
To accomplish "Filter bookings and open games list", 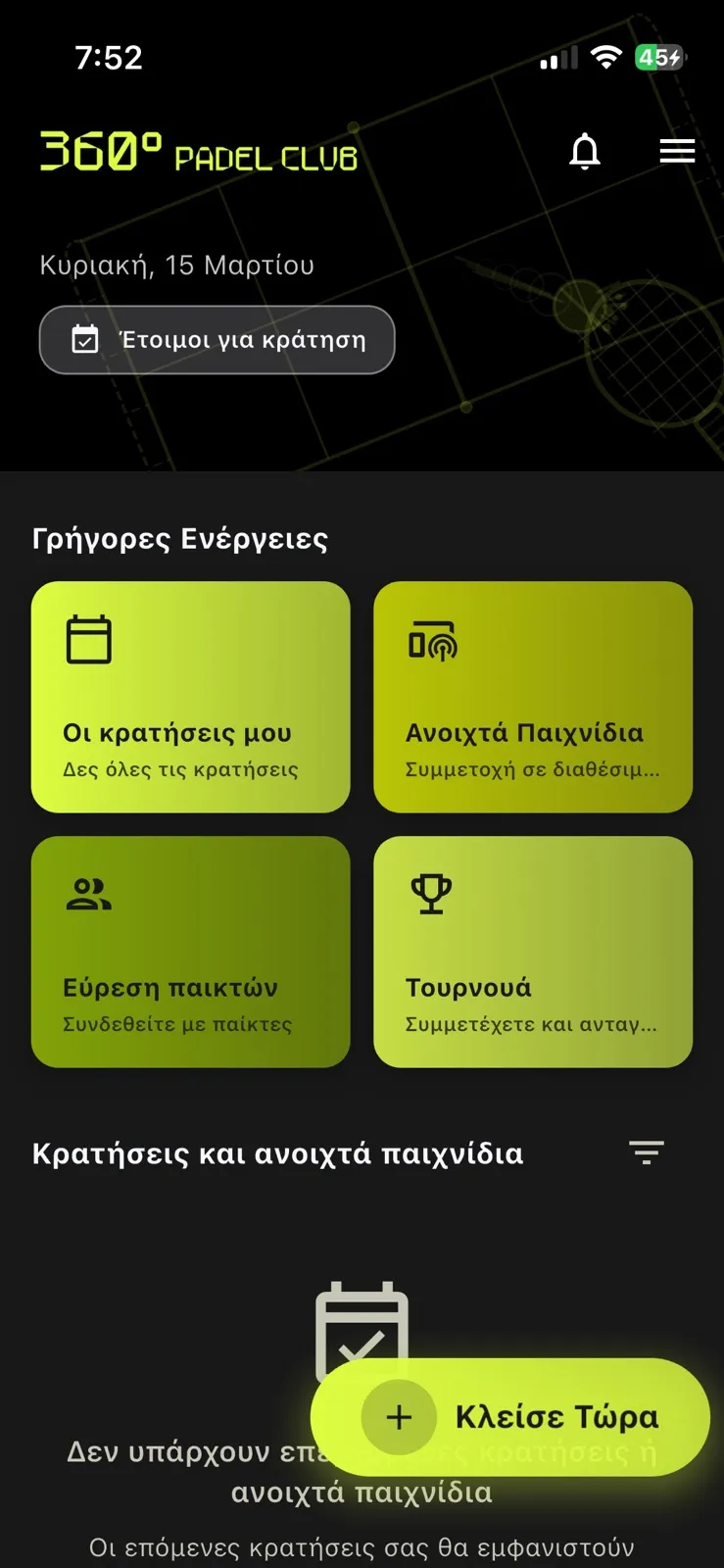I will coord(646,1152).
